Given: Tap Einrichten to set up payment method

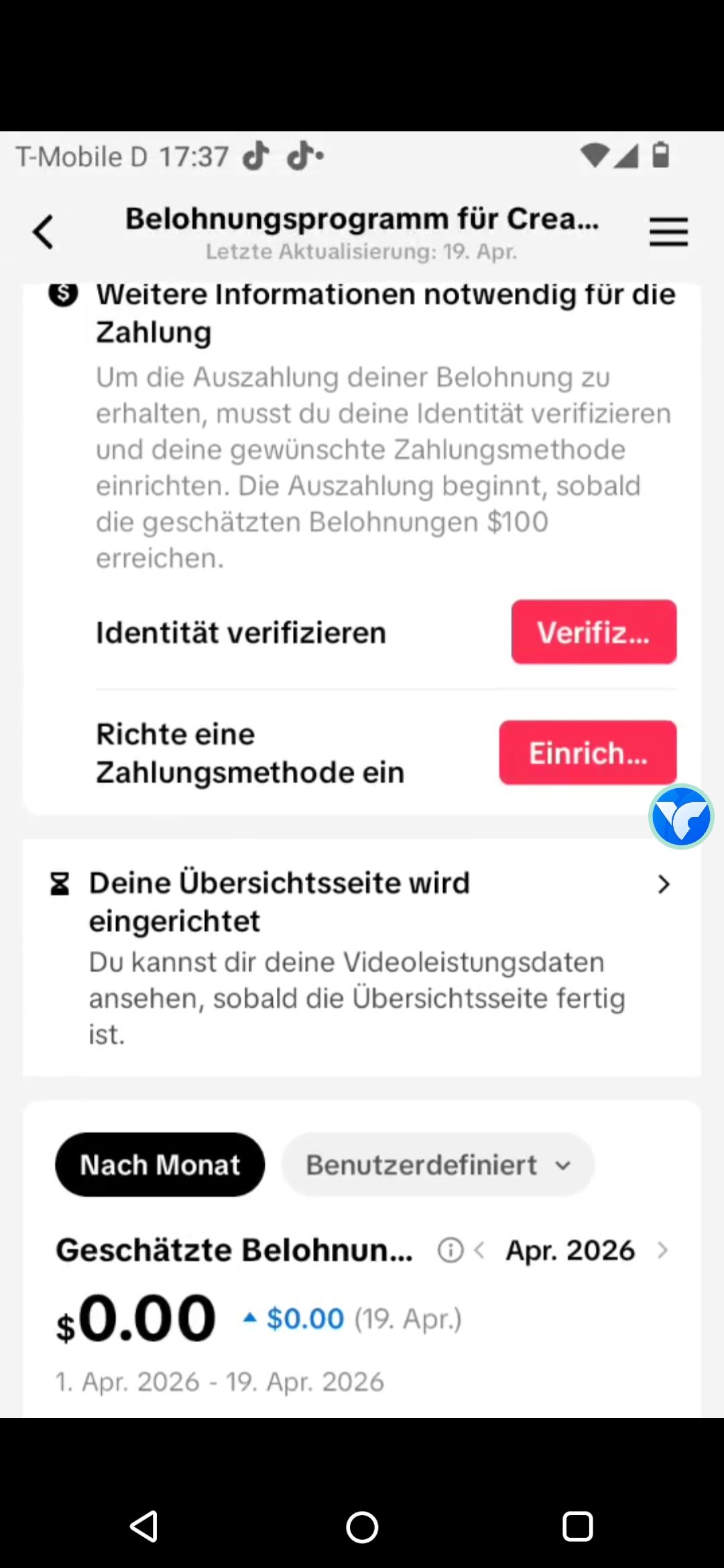Looking at the screenshot, I should (587, 753).
